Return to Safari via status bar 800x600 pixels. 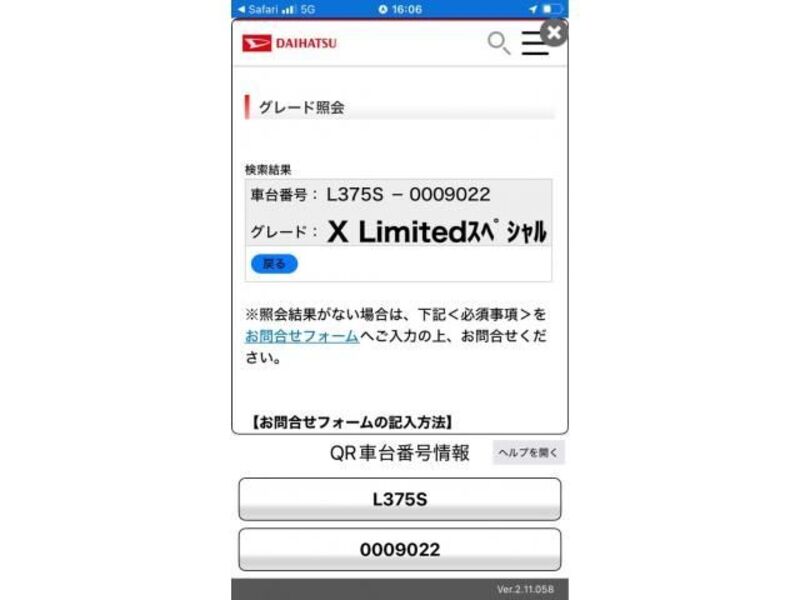tap(260, 9)
